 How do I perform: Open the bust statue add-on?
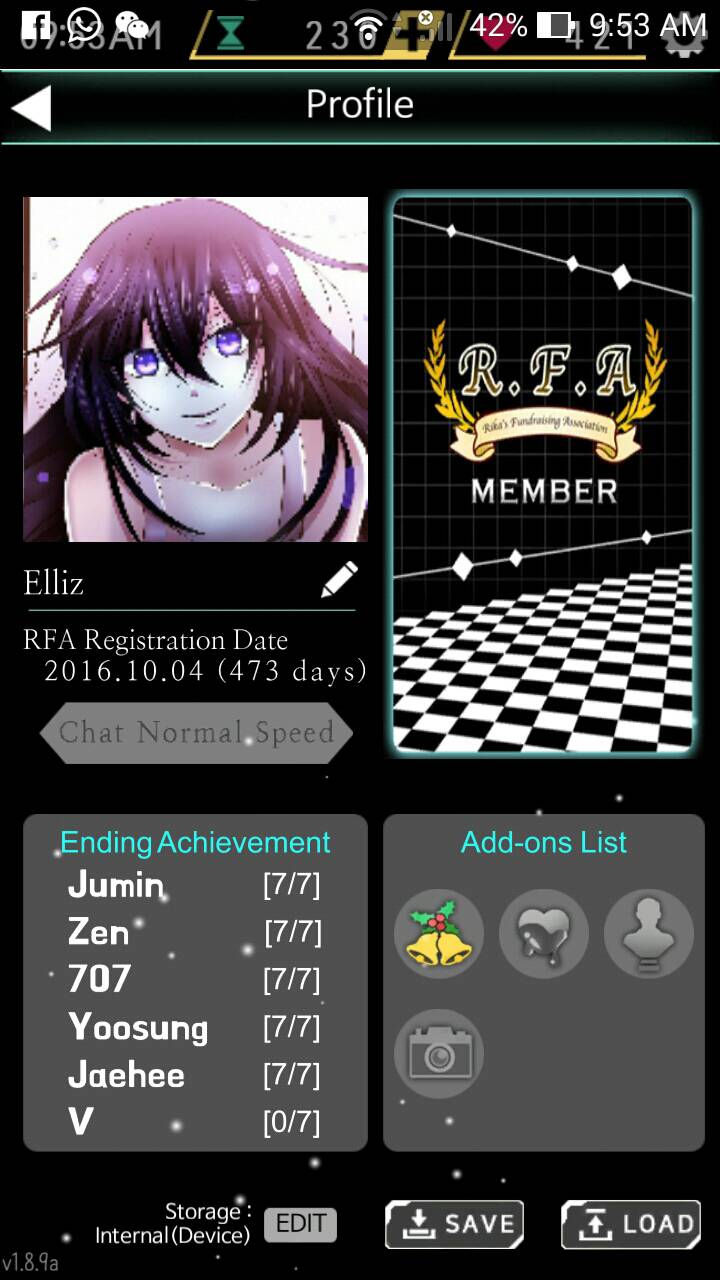(648, 933)
